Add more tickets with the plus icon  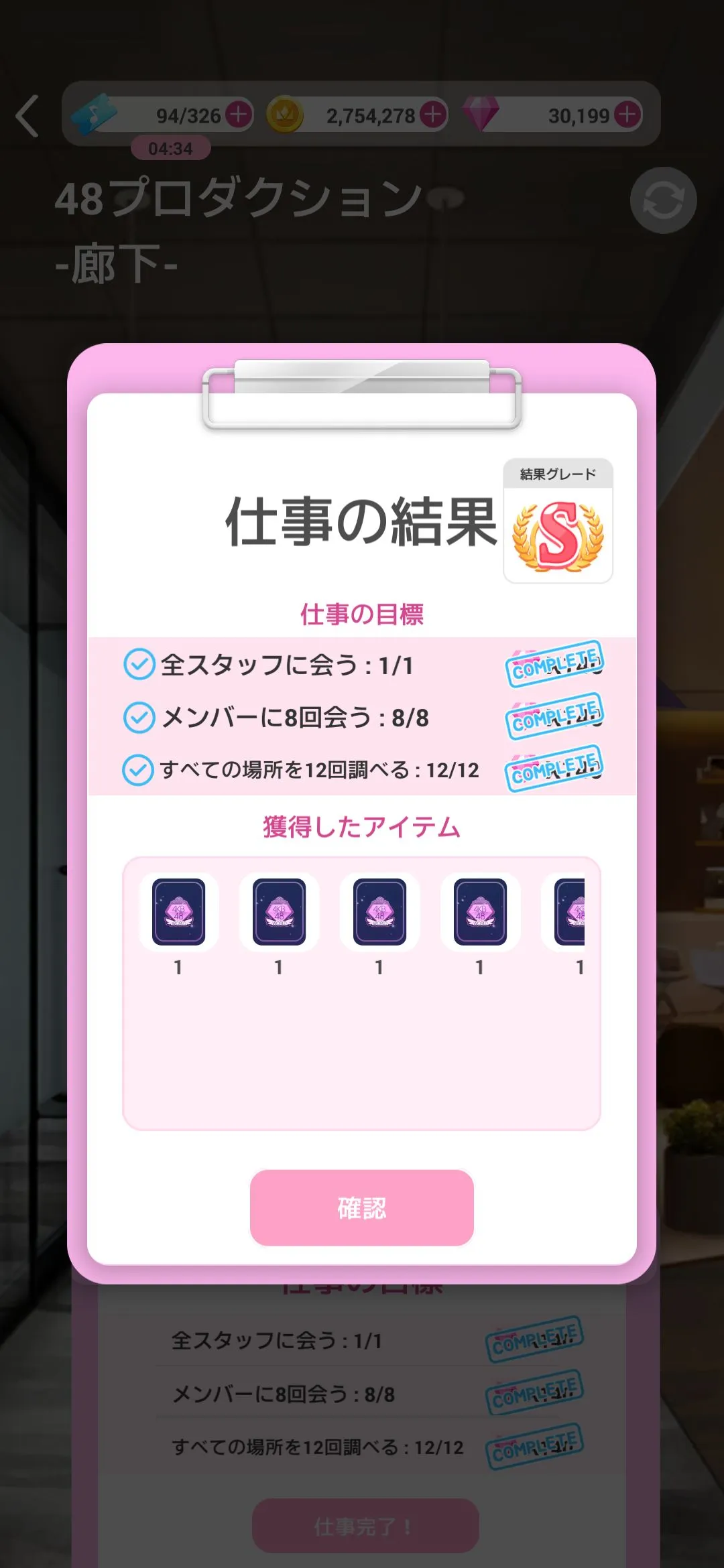click(239, 115)
